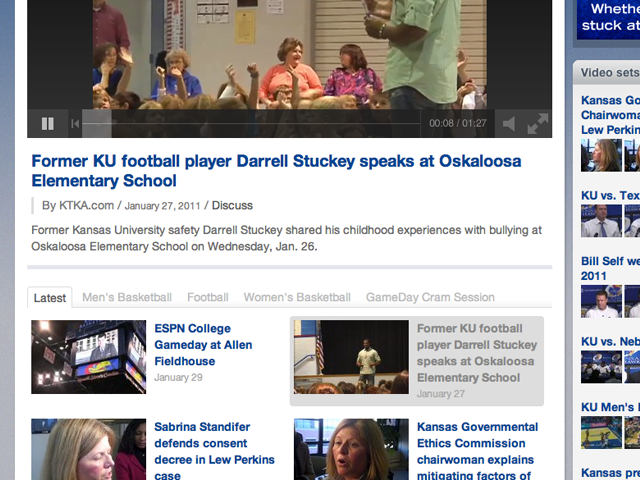
Task: Seek along the video progress bar
Action: click(250, 124)
